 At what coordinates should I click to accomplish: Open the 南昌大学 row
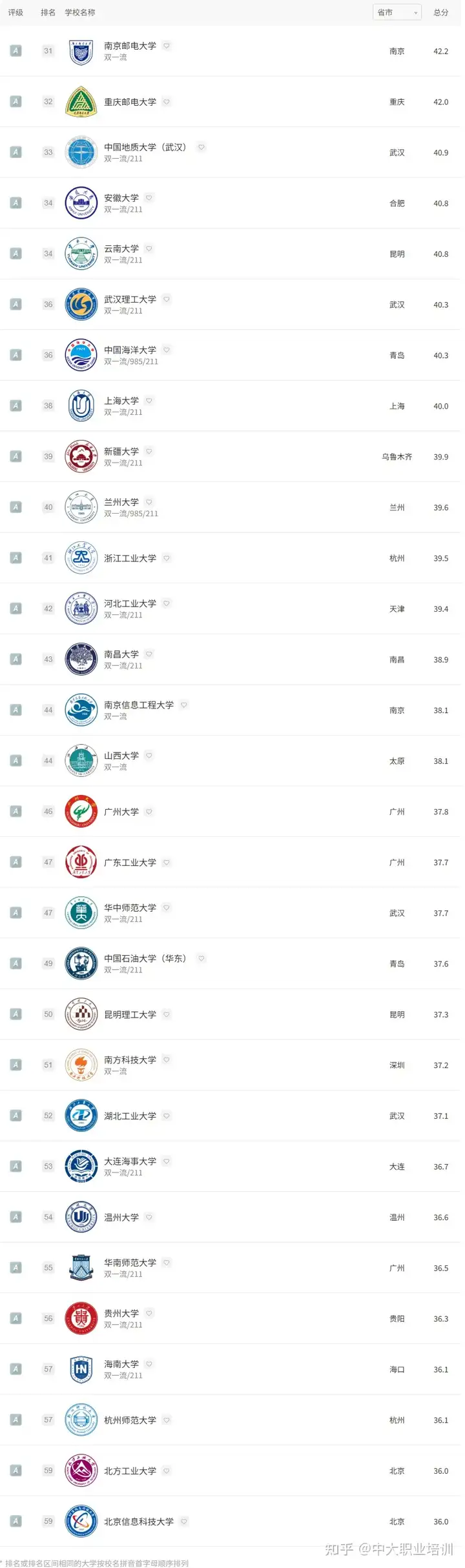(121, 654)
